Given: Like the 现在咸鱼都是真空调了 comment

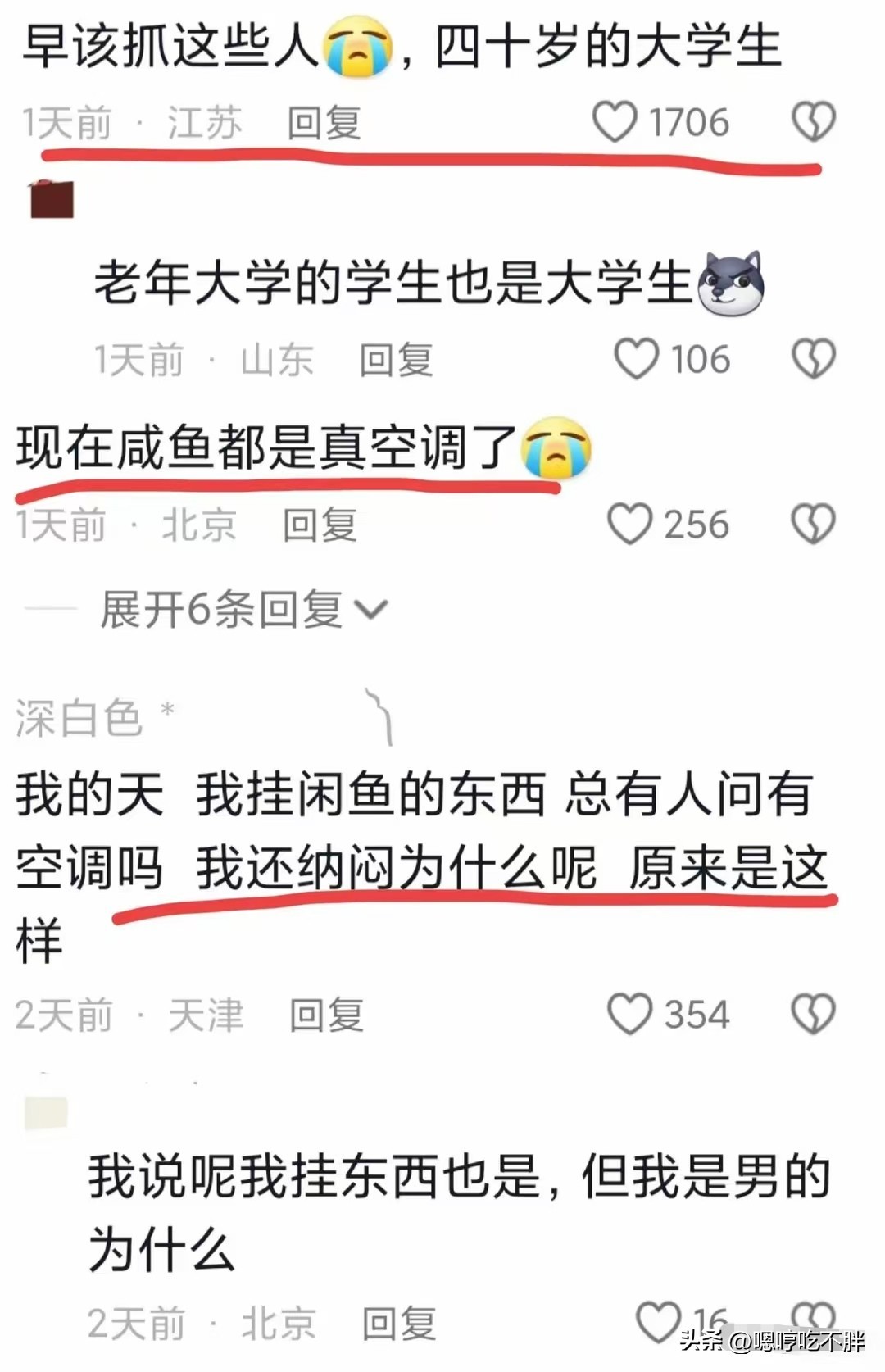Looking at the screenshot, I should [x=629, y=525].
